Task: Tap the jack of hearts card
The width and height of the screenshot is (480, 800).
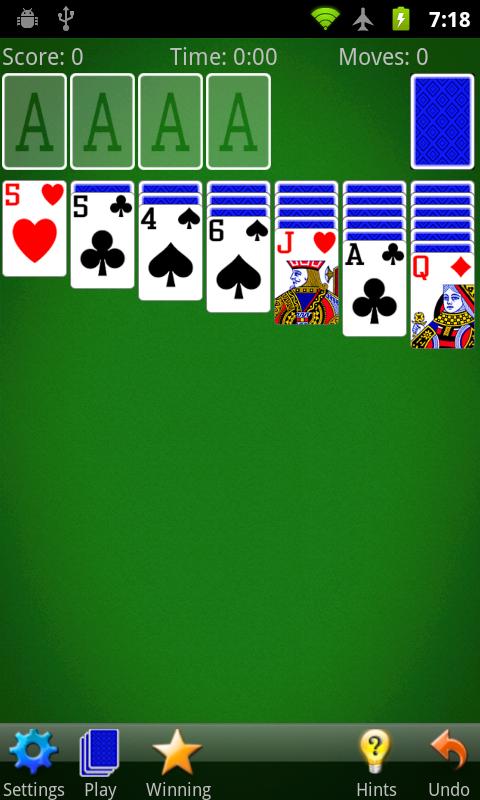Action: (307, 277)
